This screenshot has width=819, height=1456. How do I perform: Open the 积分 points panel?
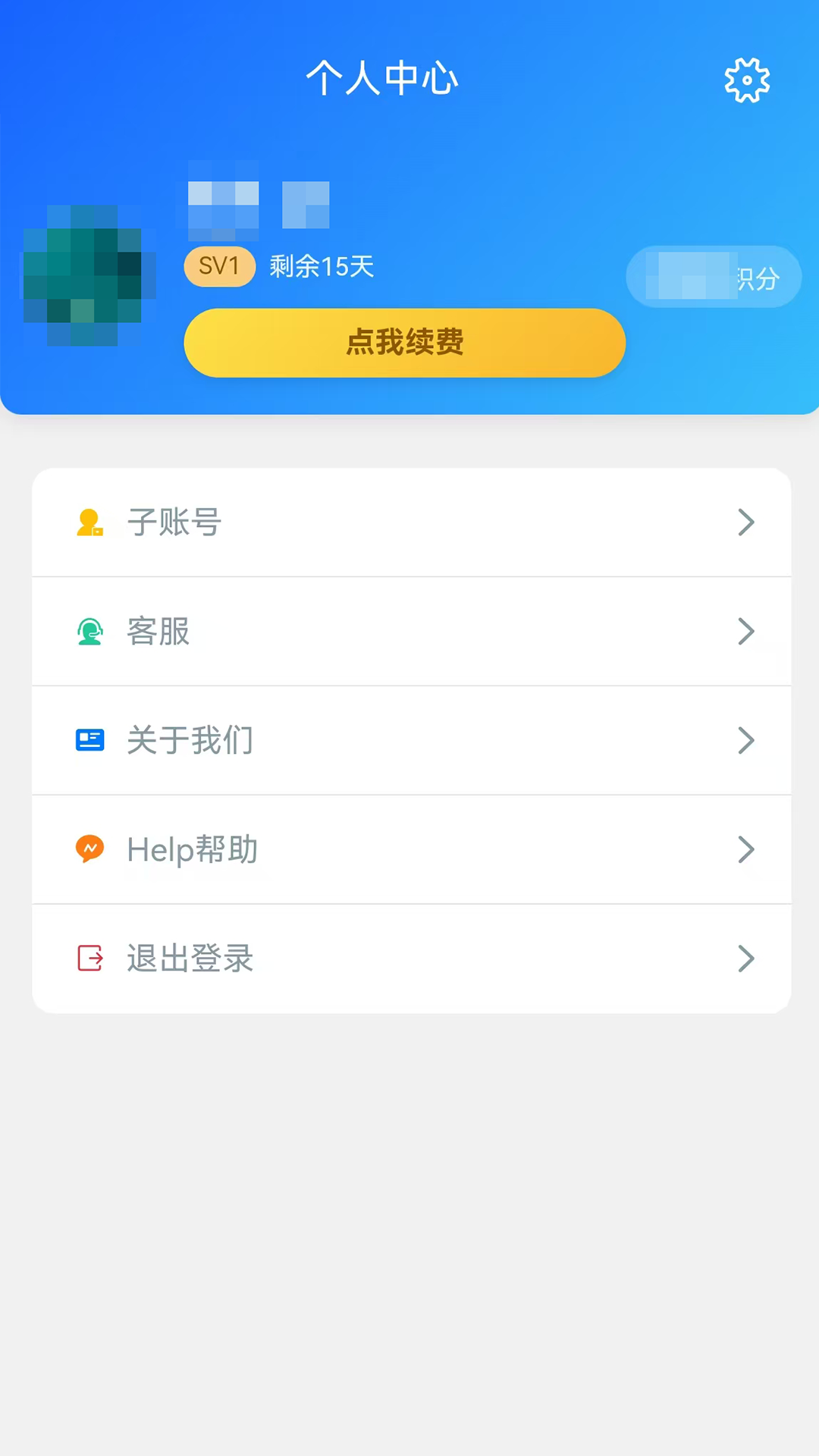pos(713,277)
